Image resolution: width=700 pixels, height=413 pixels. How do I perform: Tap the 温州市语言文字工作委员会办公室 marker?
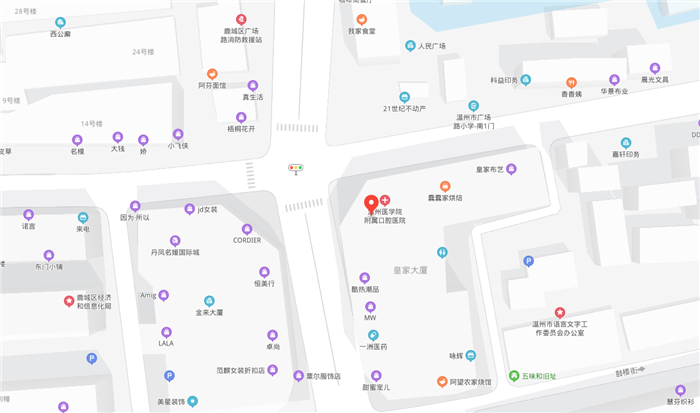559,313
